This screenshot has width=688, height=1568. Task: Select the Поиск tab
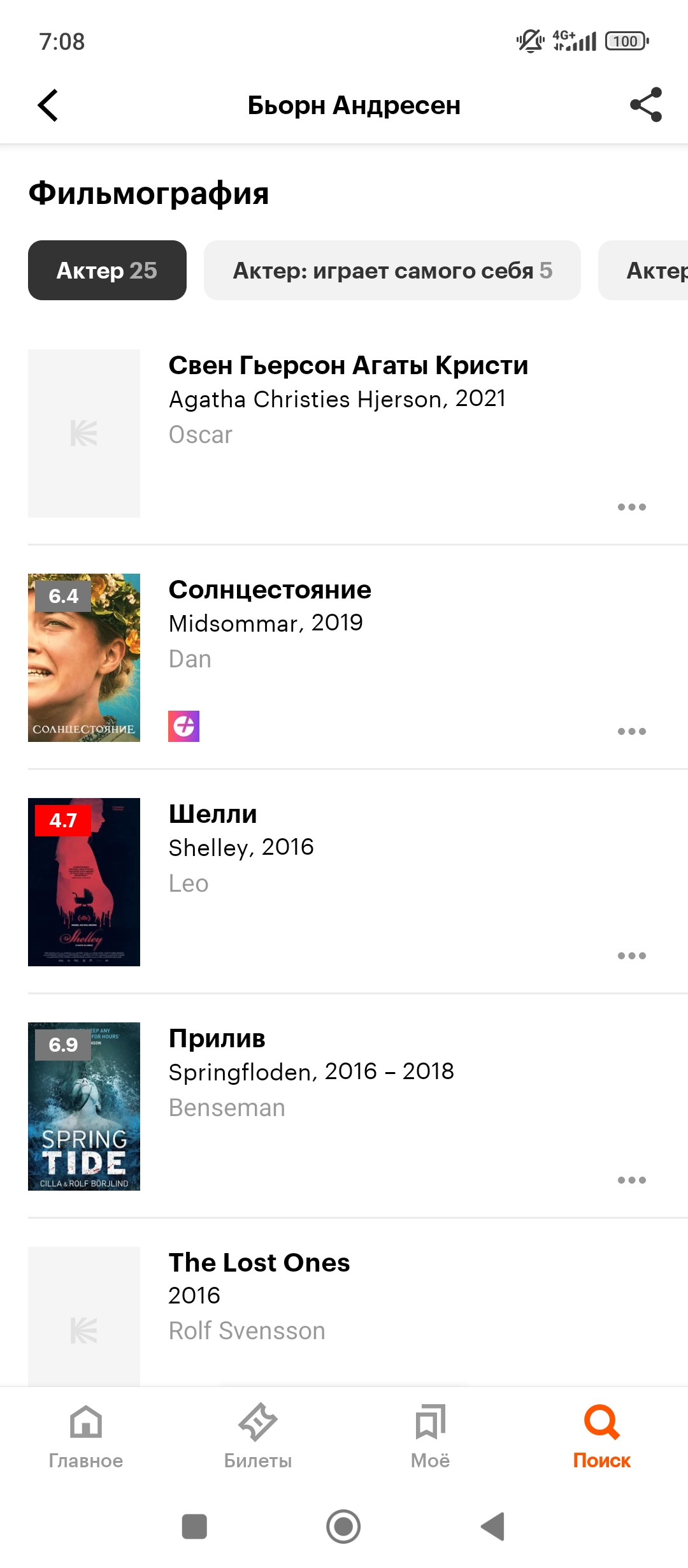pyautogui.click(x=601, y=1434)
